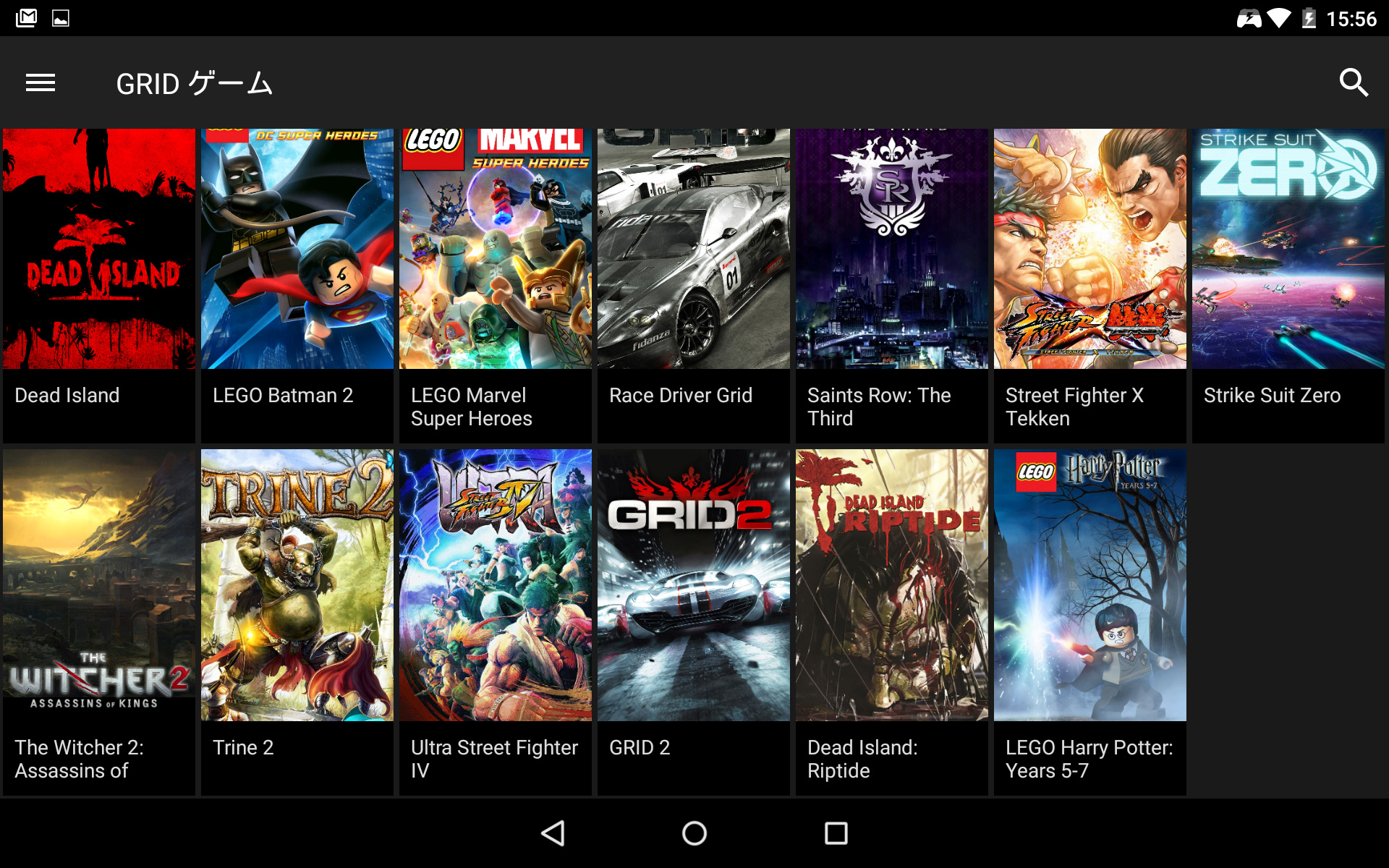Tap the search magnifier icon
This screenshot has width=1389, height=868.
[1354, 82]
